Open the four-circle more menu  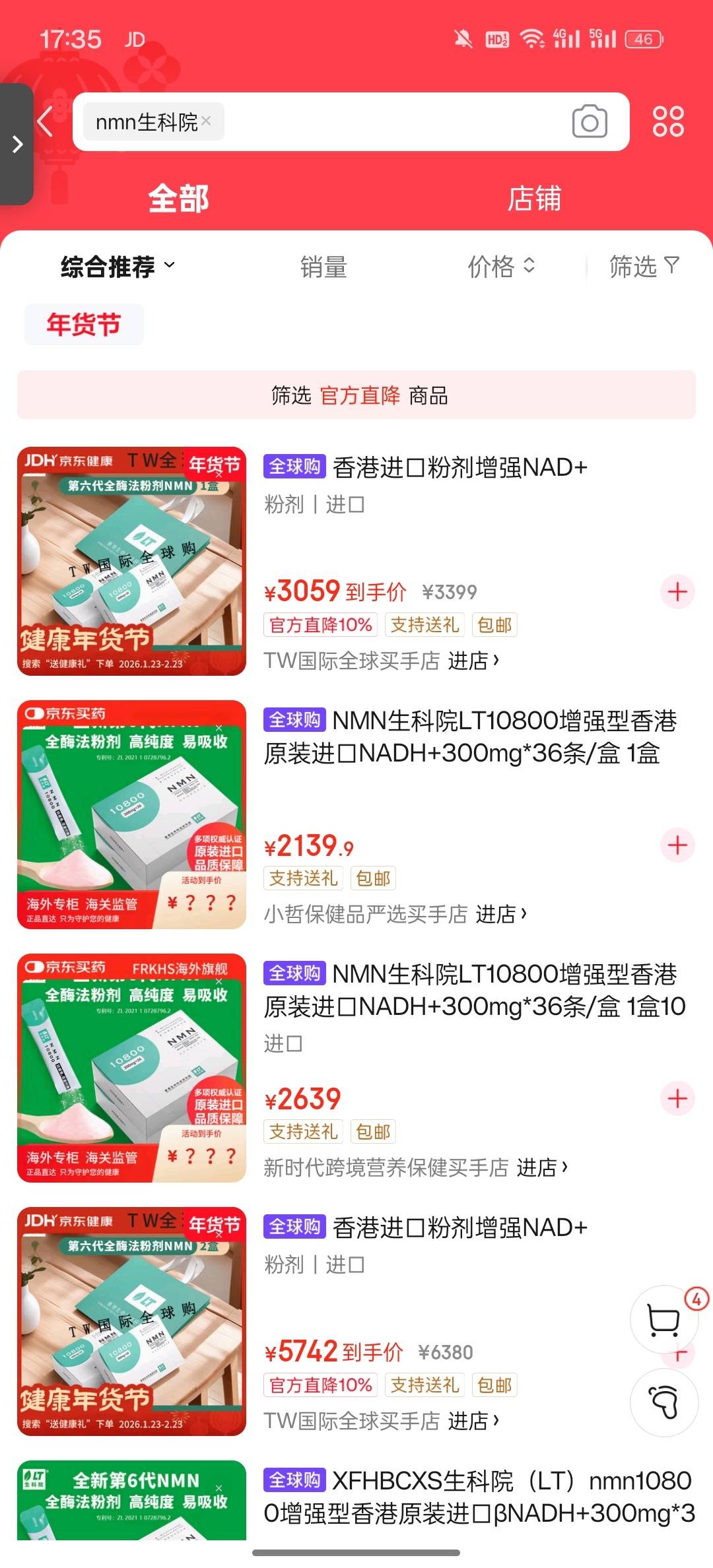coord(667,121)
